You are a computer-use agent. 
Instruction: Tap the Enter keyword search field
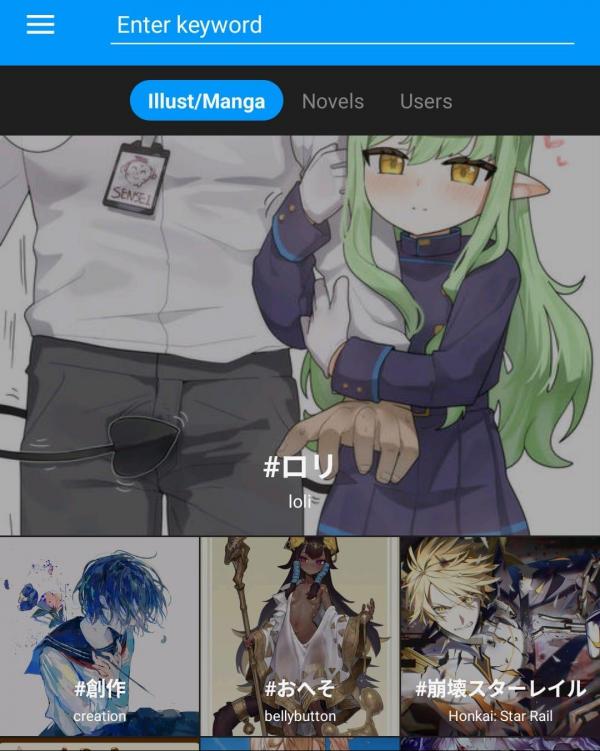tap(341, 26)
